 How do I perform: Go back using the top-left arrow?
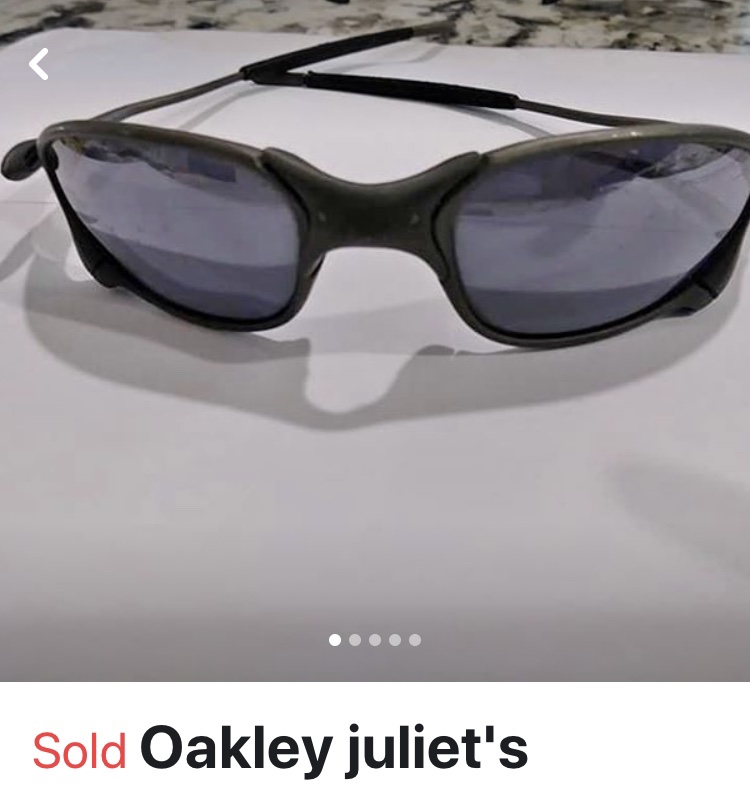click(x=38, y=65)
